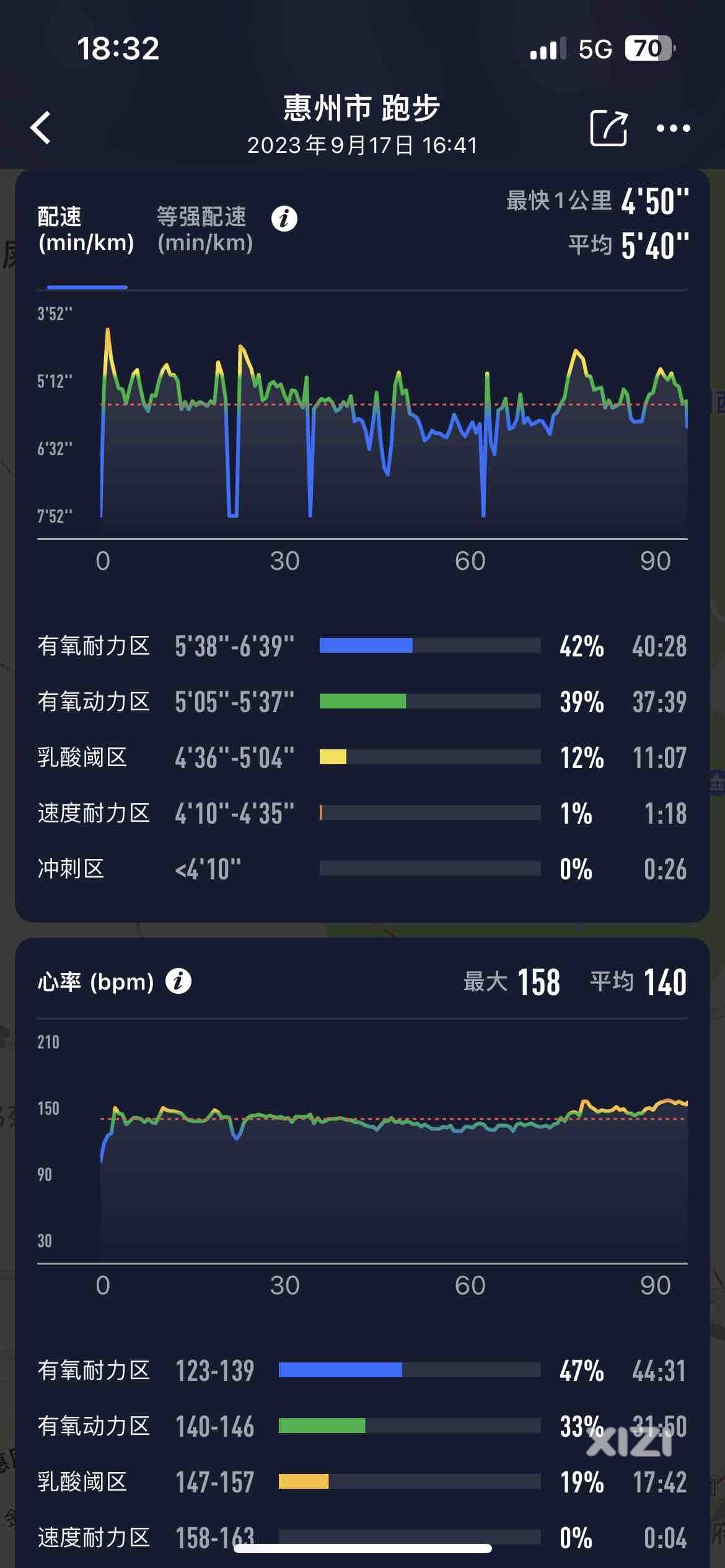The image size is (725, 1568).
Task: Go back using the top-left arrow
Action: [x=41, y=128]
